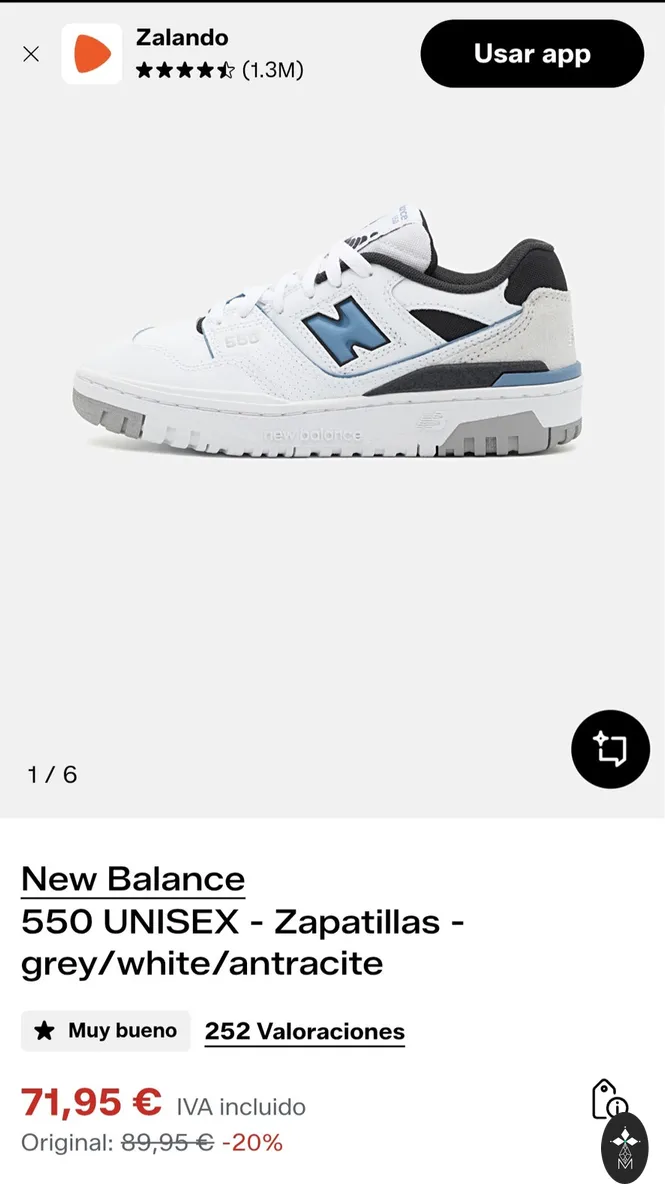Tap the similar items search icon on photo
This screenshot has height=1200, width=665.
coord(610,749)
